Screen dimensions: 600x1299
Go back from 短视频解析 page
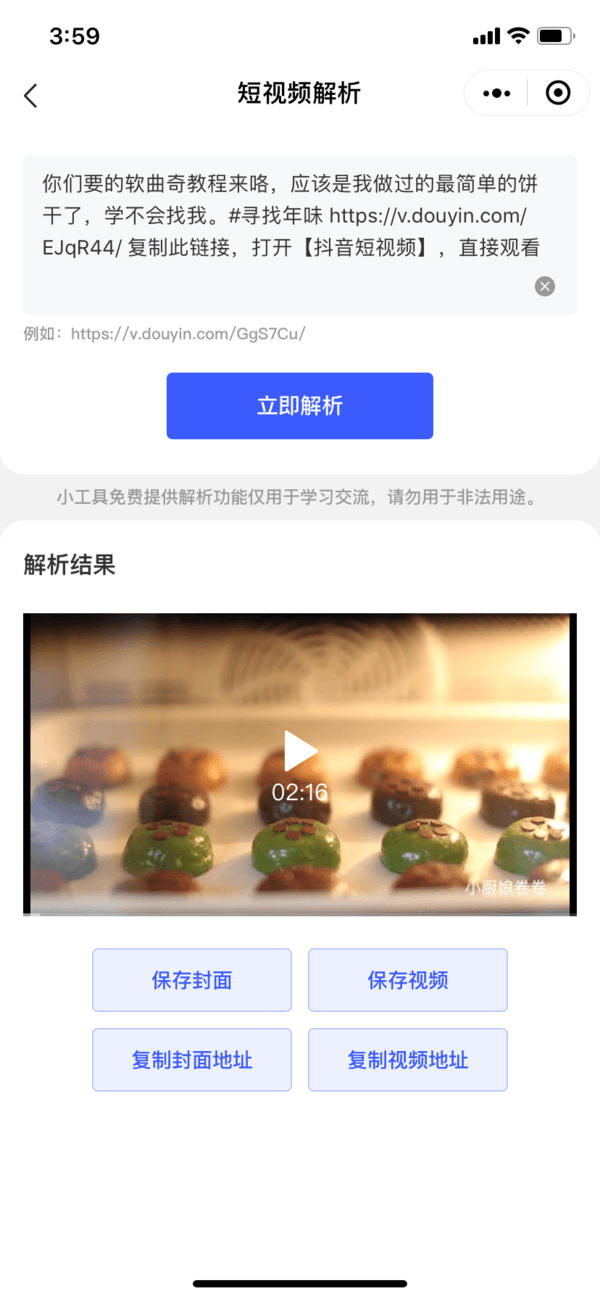click(x=31, y=95)
